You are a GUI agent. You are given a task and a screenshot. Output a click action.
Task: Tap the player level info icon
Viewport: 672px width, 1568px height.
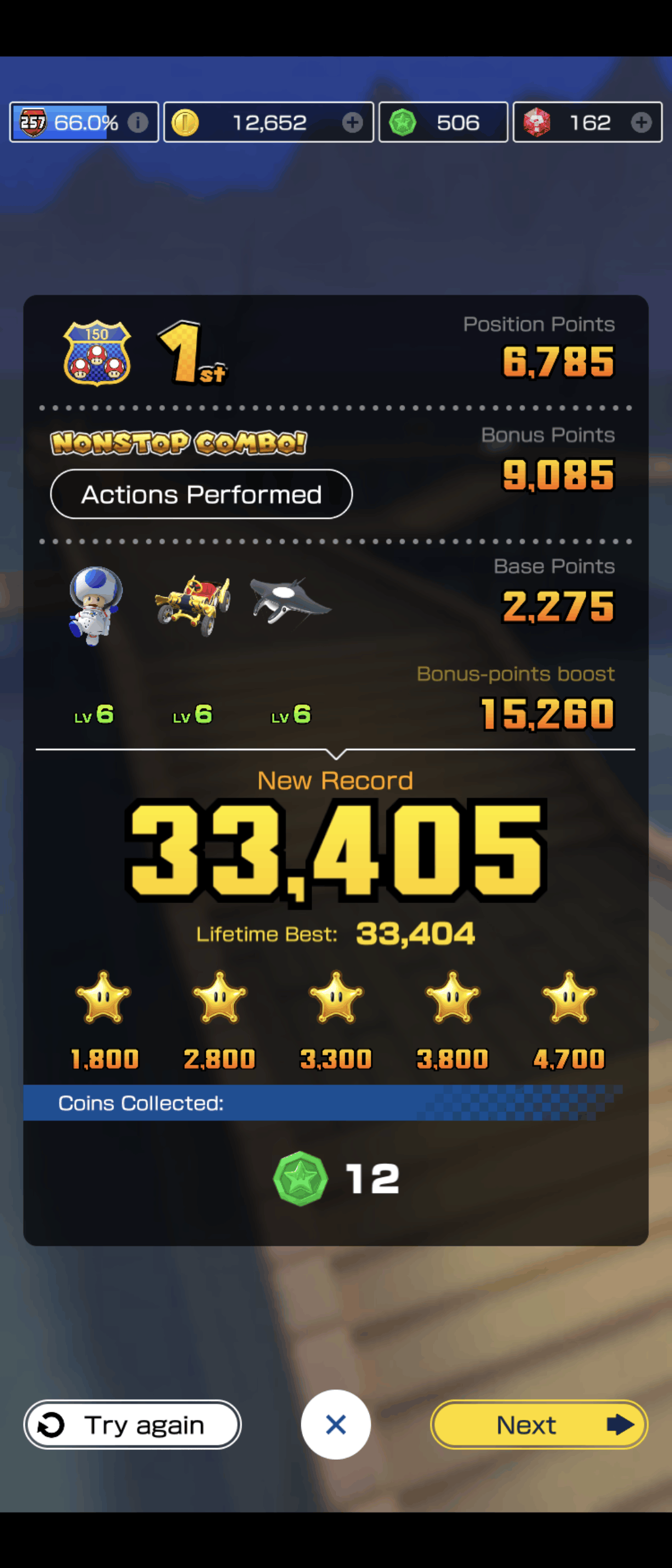[x=138, y=123]
